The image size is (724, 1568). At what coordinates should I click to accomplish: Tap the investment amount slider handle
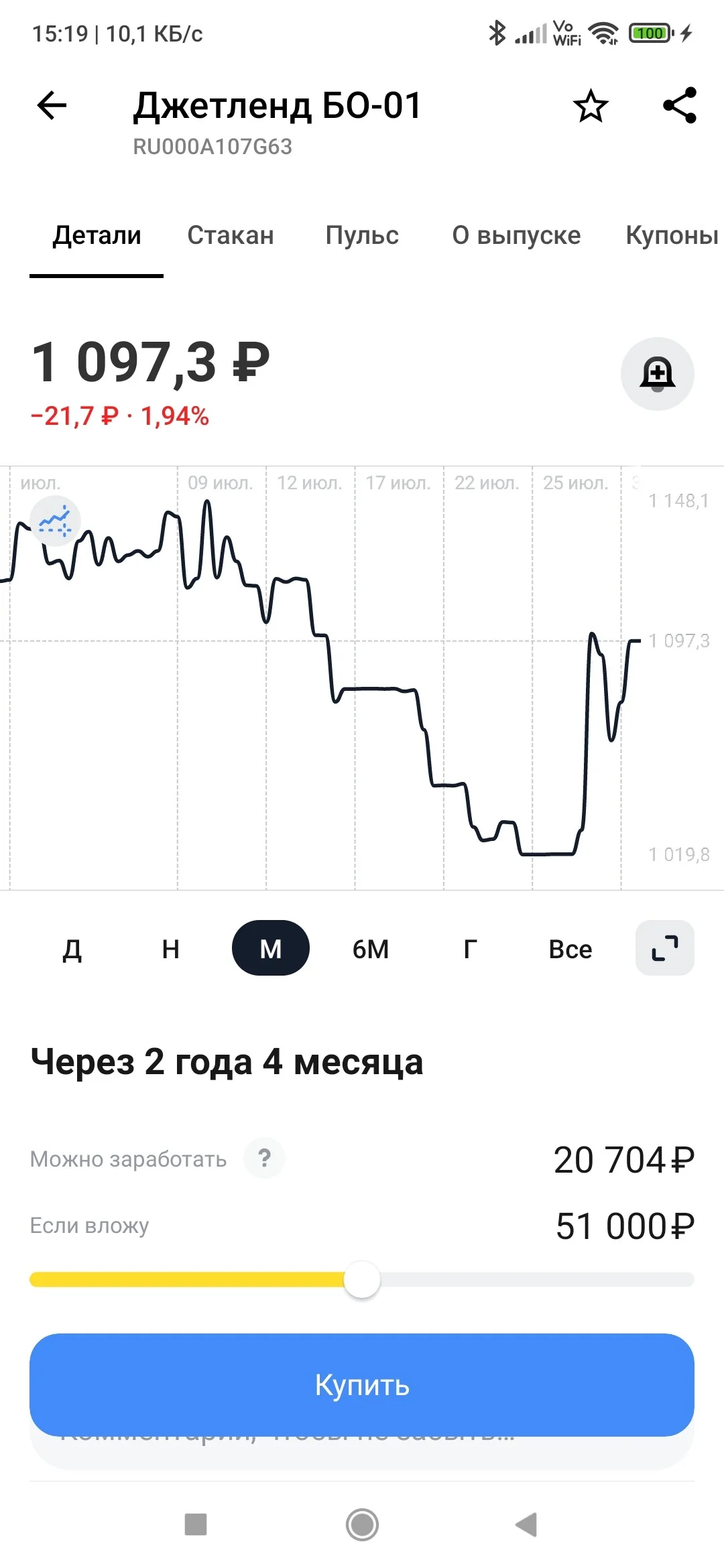point(362,1279)
